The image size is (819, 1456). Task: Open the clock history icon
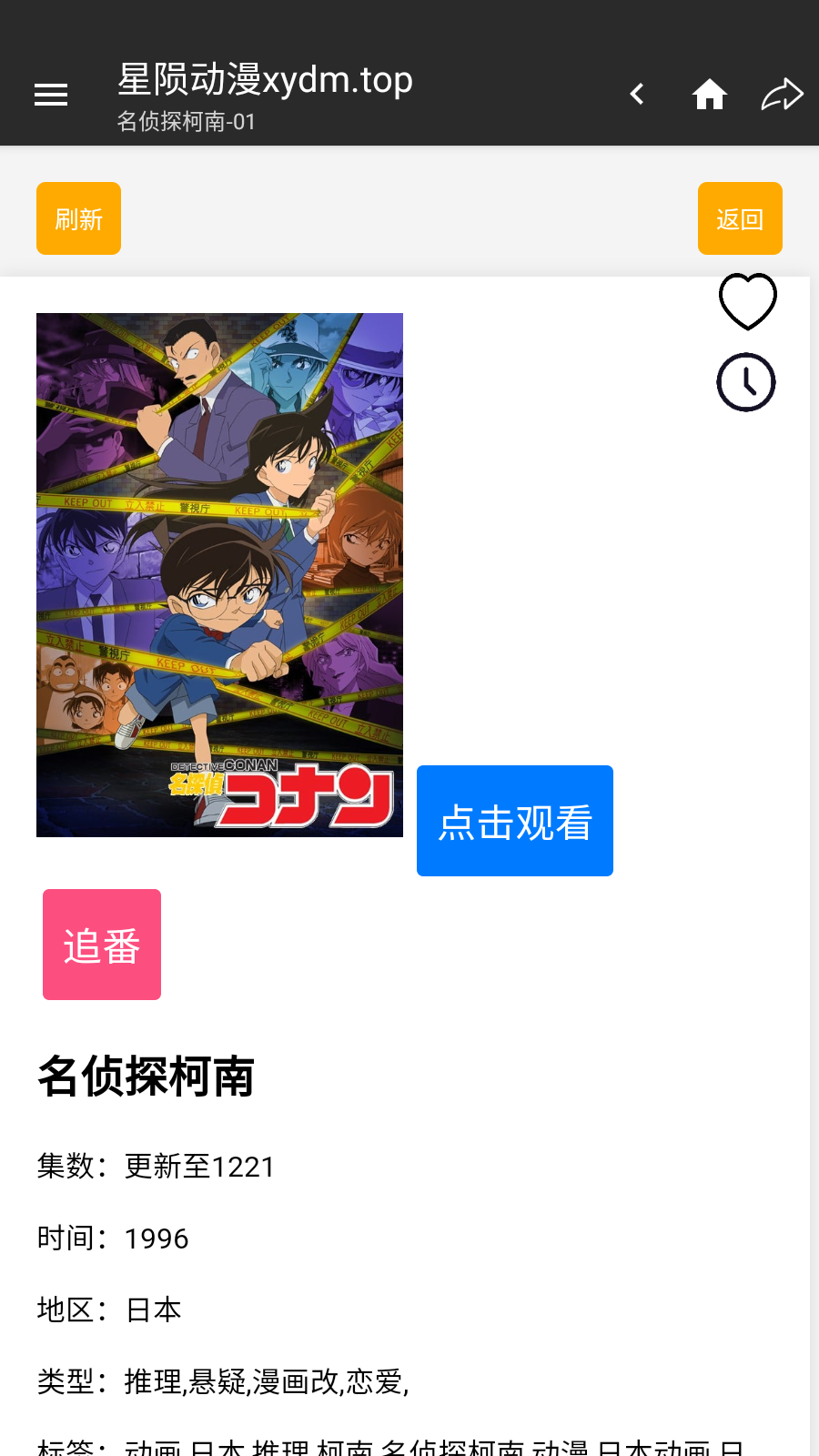[746, 382]
